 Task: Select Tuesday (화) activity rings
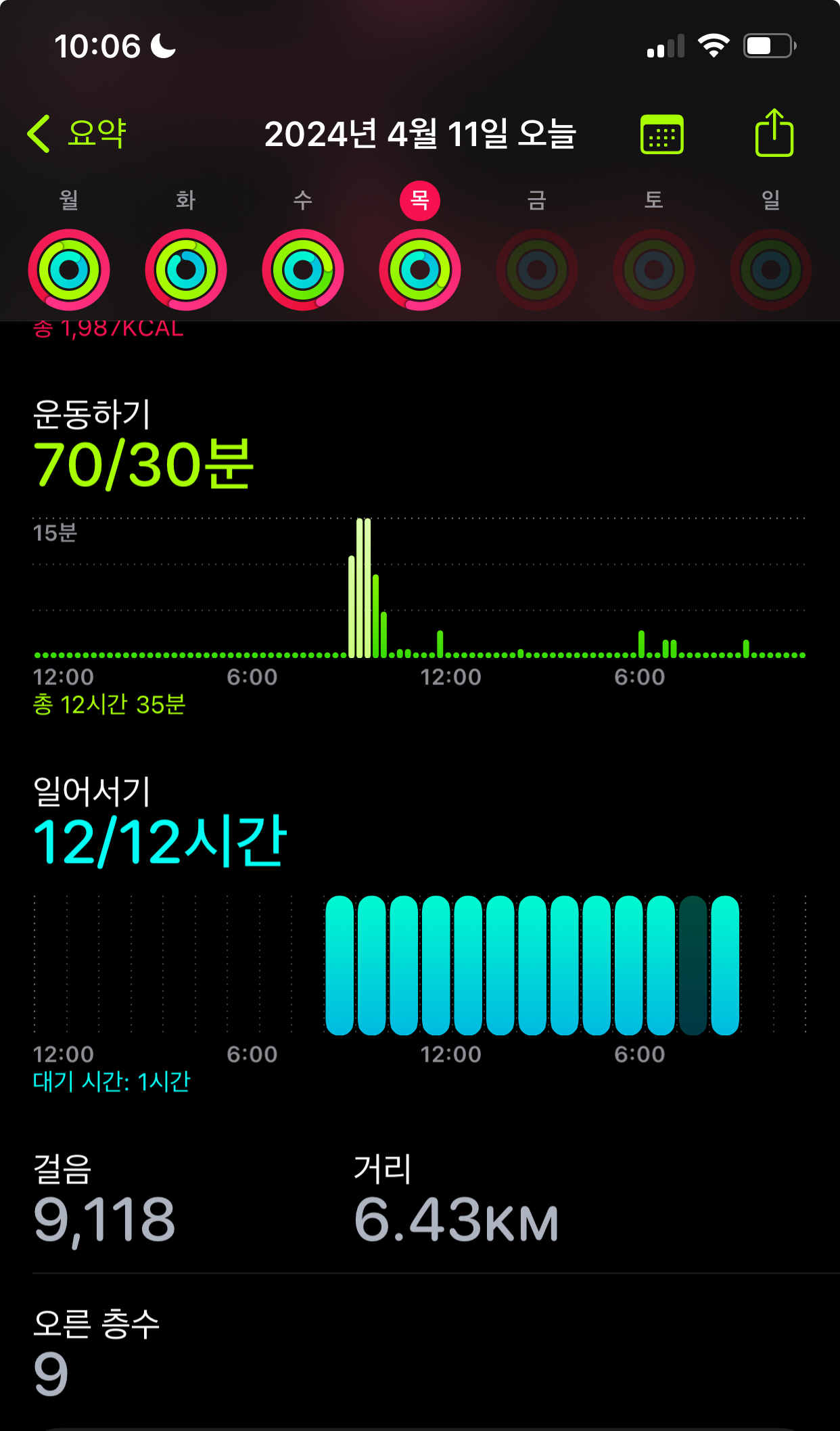[186, 269]
